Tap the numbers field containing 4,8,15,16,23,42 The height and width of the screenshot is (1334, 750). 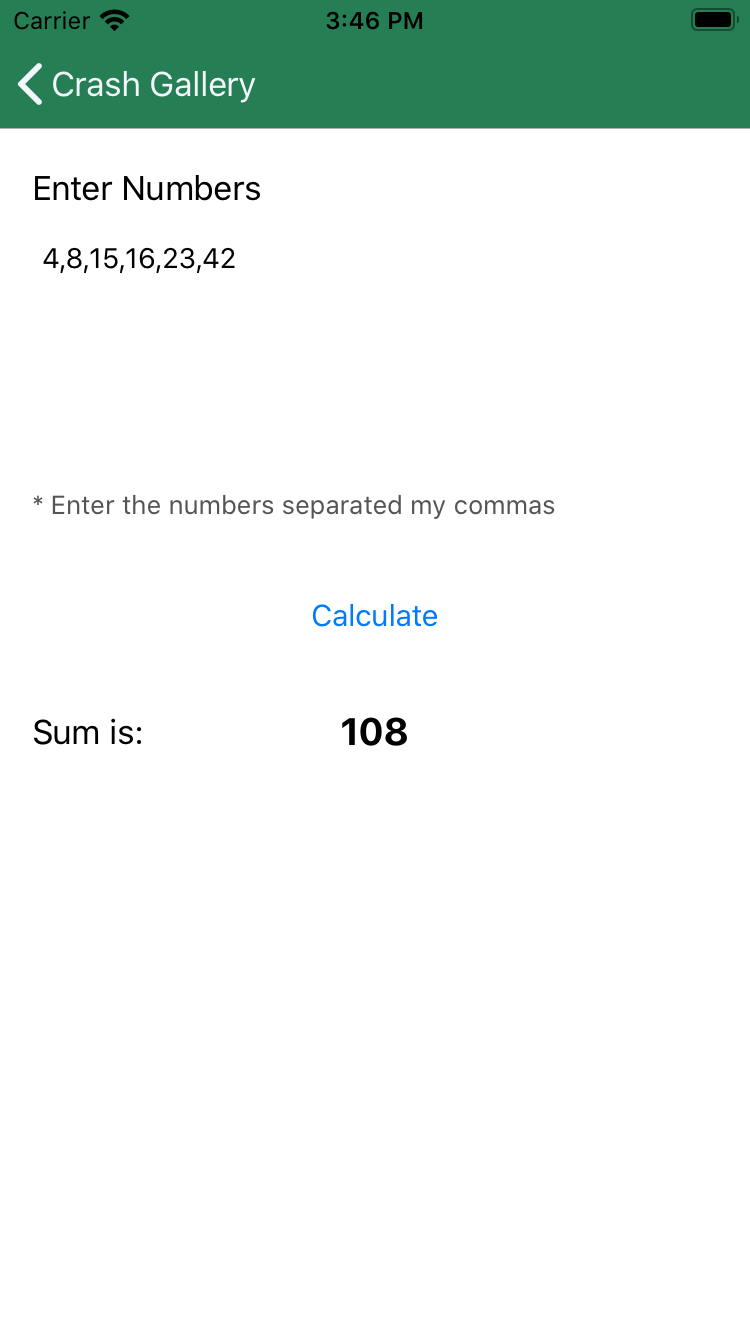click(140, 260)
